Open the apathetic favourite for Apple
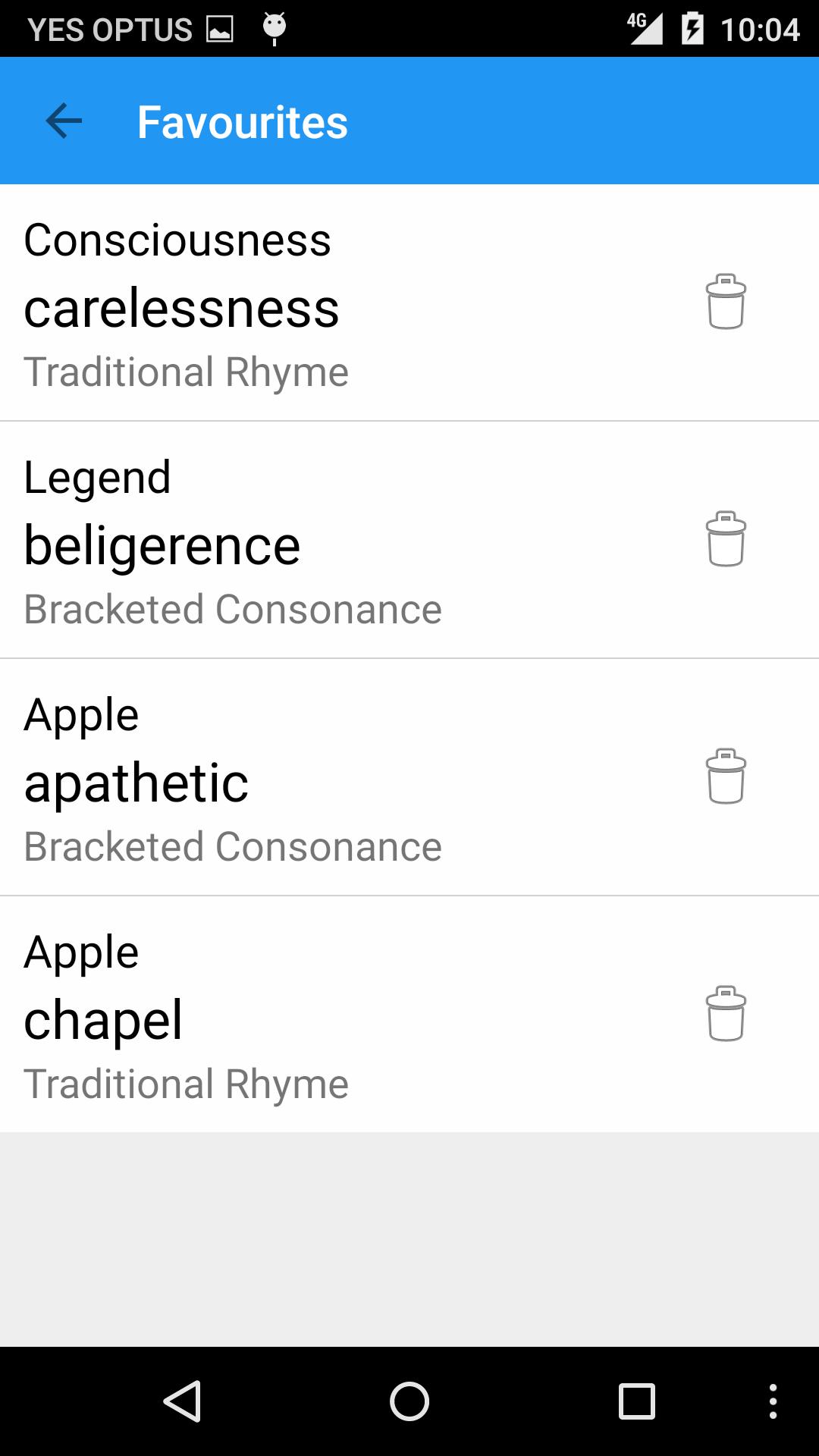Screen dimensions: 819x1456 click(303, 777)
